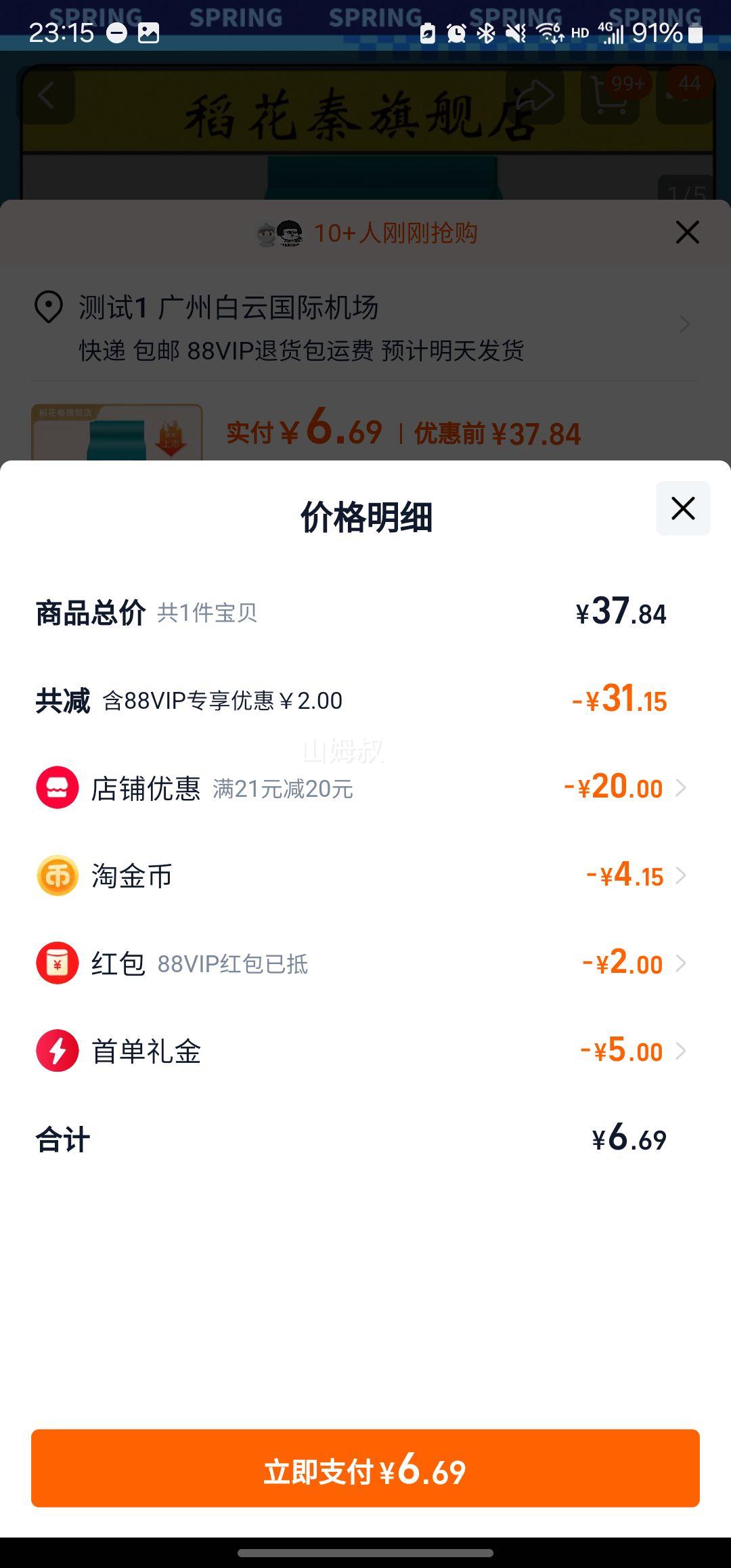Image resolution: width=731 pixels, height=1568 pixels.
Task: Tap the 首单礼金 lightning icon
Action: 58,1051
